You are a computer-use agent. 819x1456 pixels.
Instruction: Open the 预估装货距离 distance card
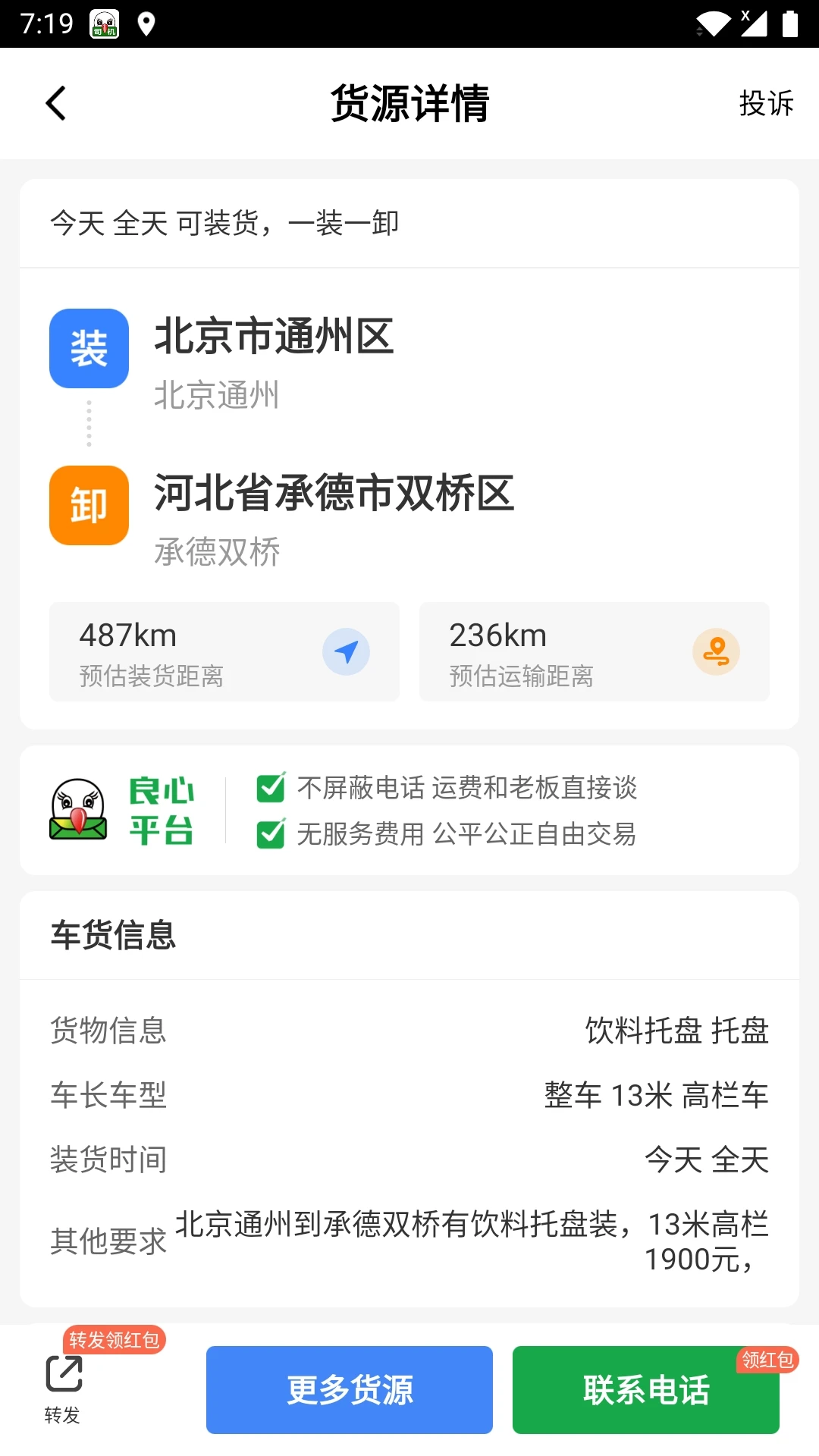[x=224, y=651]
